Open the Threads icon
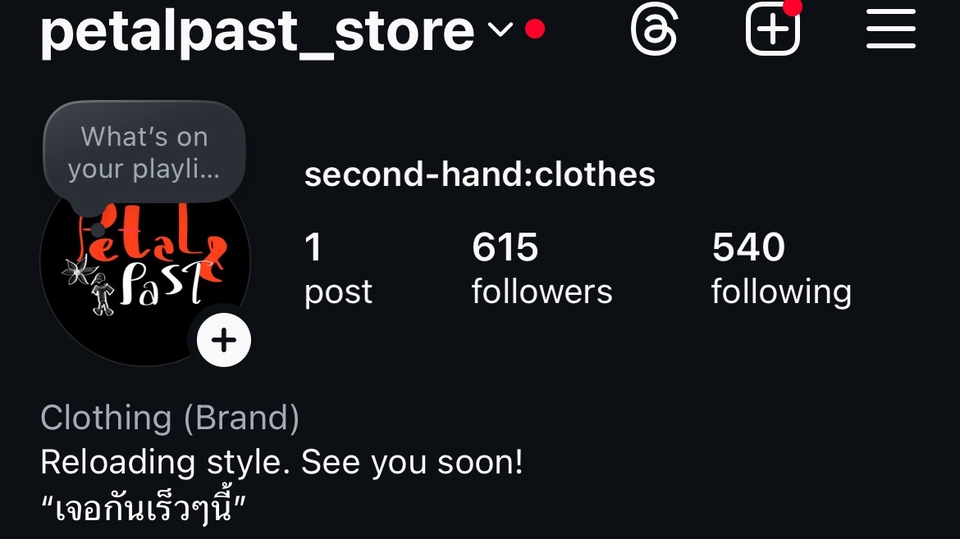This screenshot has width=960, height=539. (654, 29)
